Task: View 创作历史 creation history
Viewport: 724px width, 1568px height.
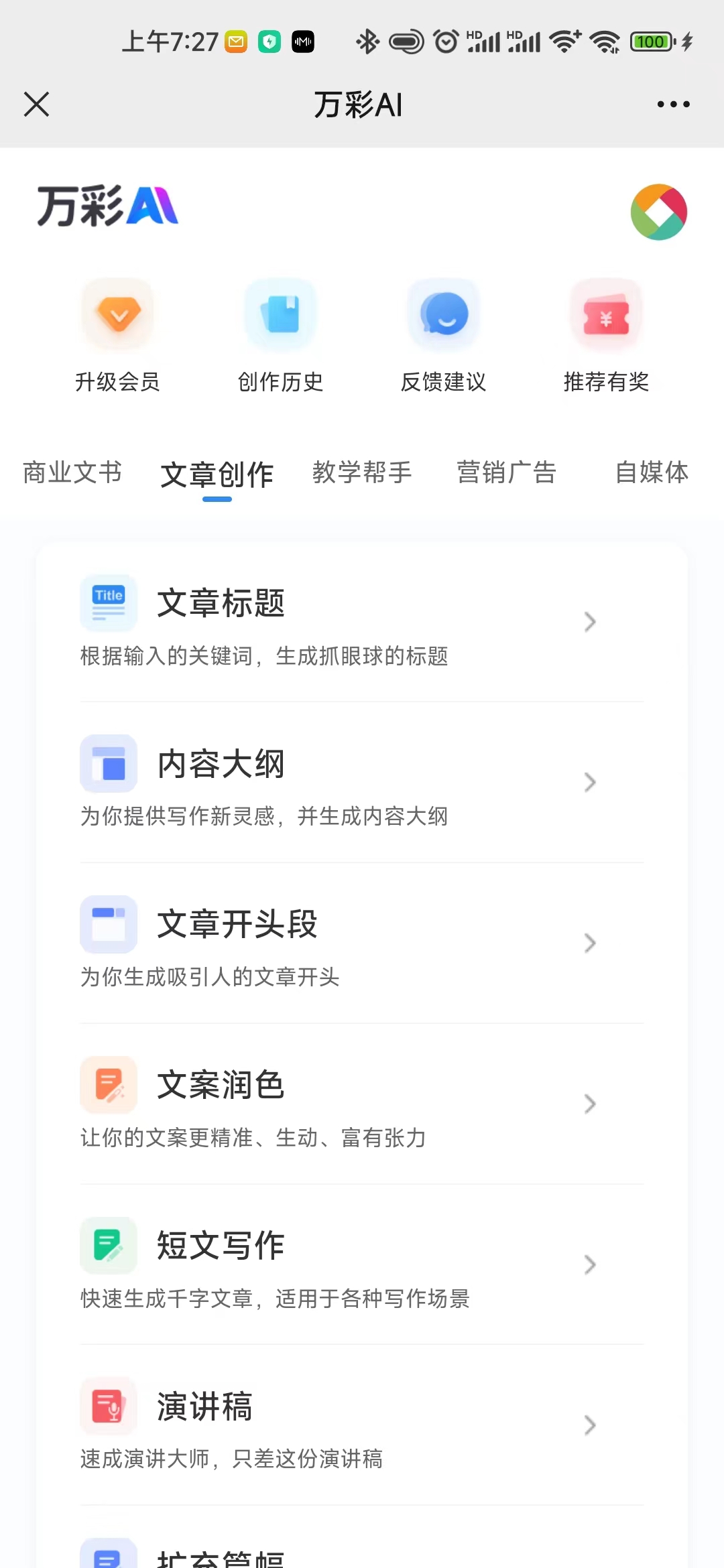Action: (x=281, y=336)
